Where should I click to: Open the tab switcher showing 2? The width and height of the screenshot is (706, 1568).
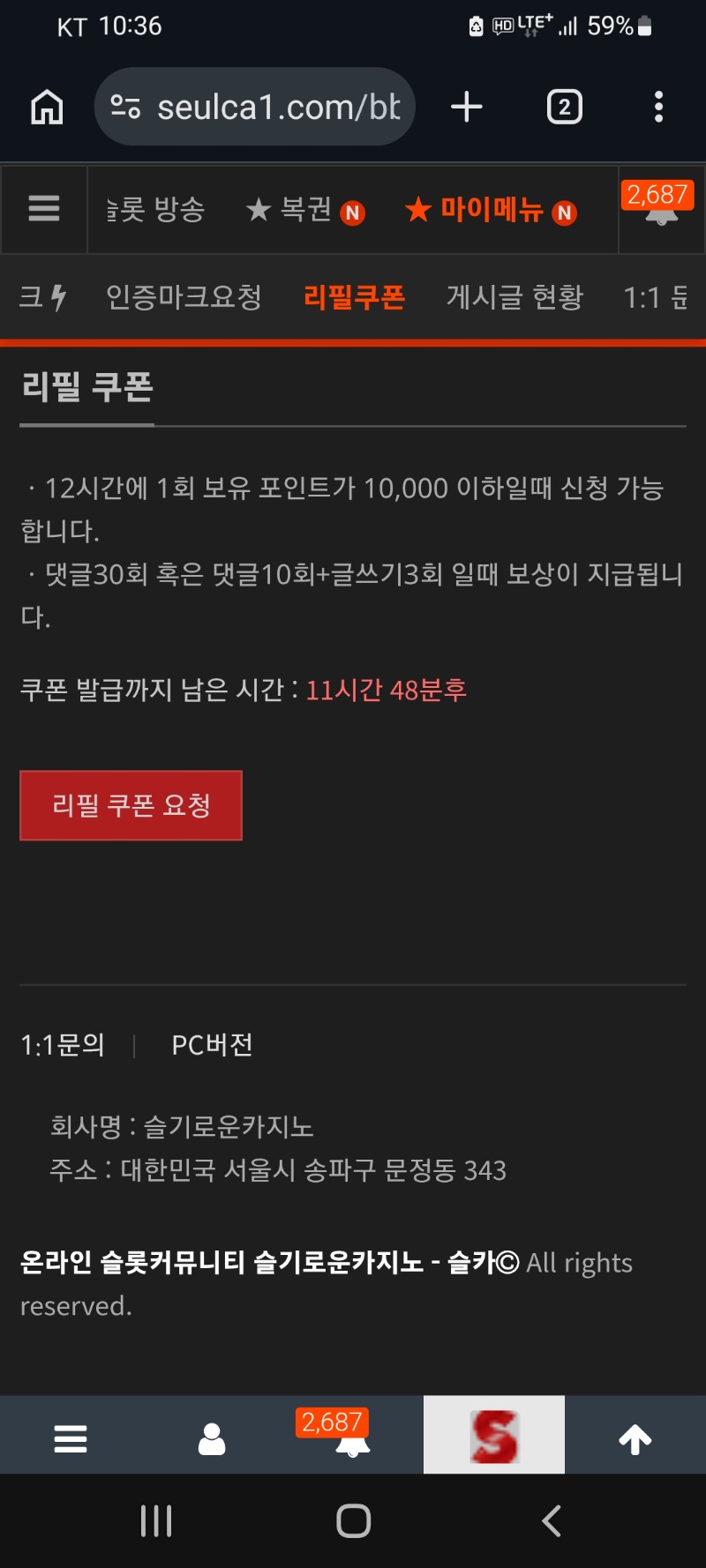coord(564,108)
